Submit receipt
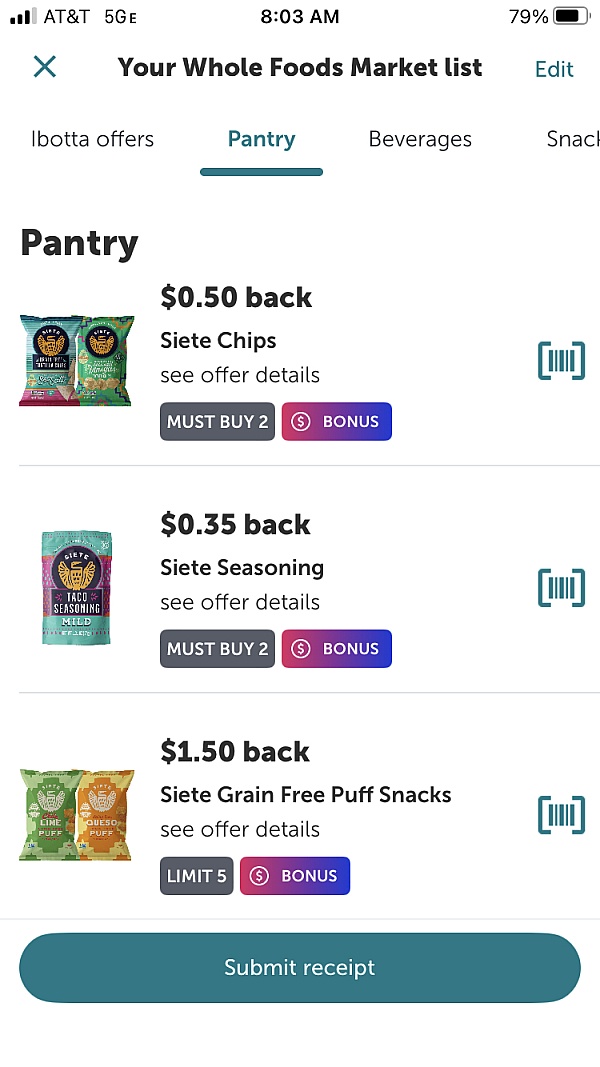The image size is (600, 1067). point(299,967)
